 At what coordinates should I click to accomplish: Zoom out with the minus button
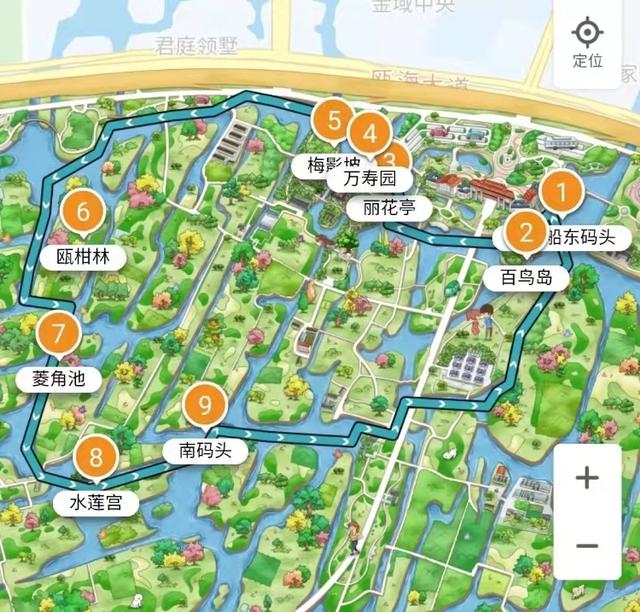pyautogui.click(x=587, y=545)
